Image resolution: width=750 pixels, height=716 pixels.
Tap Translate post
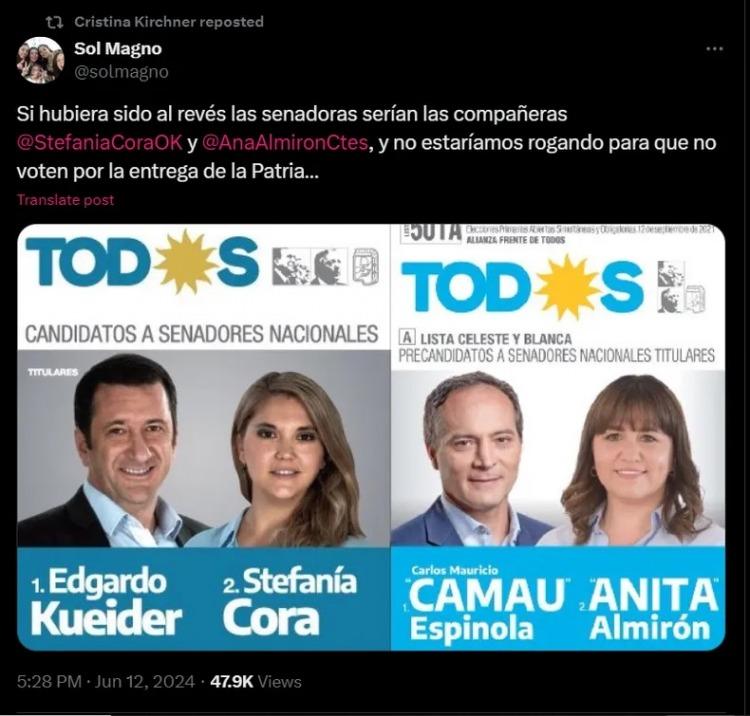tap(65, 199)
